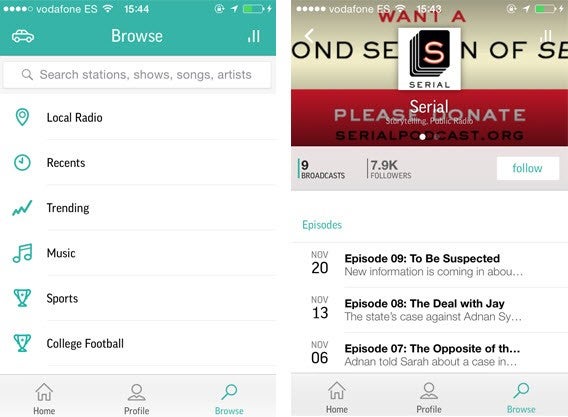Open Episode 07: The Opposite of th…
The width and height of the screenshot is (568, 417).
click(429, 355)
